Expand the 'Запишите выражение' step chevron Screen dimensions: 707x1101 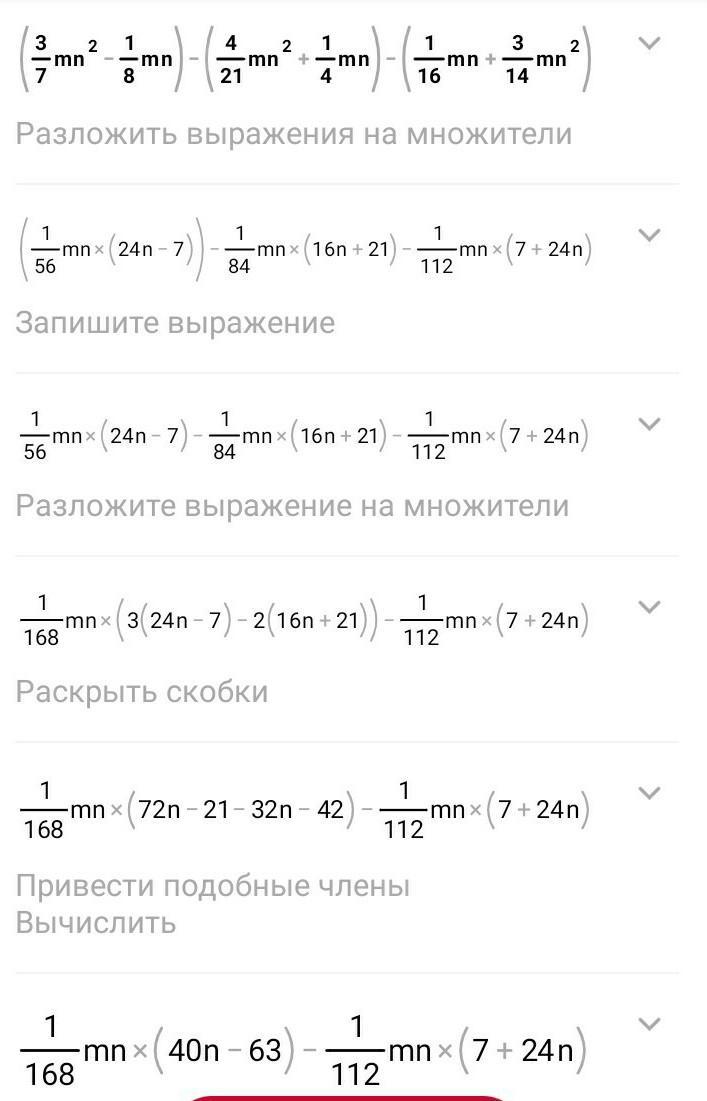(649, 235)
